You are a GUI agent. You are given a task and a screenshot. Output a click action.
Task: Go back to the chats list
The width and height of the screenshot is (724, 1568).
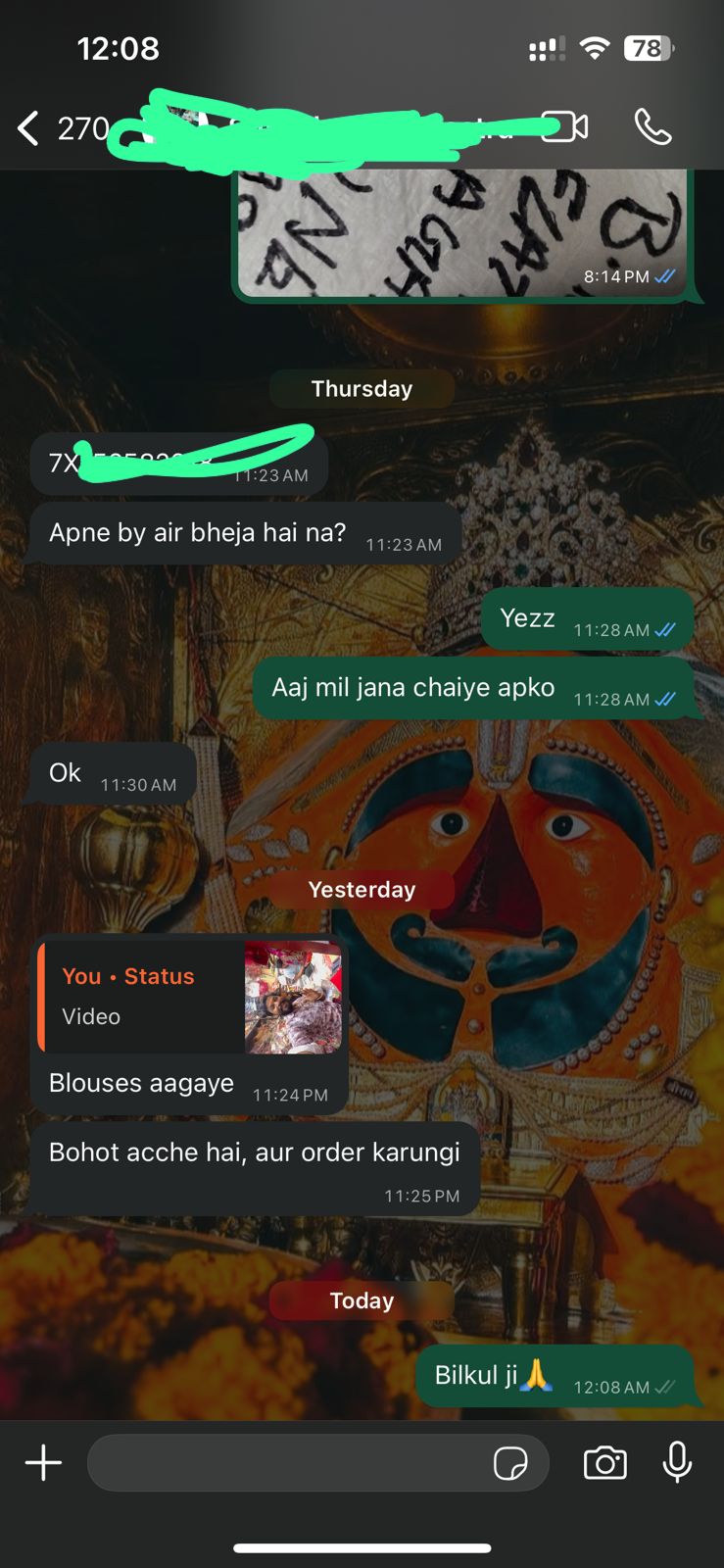click(29, 128)
